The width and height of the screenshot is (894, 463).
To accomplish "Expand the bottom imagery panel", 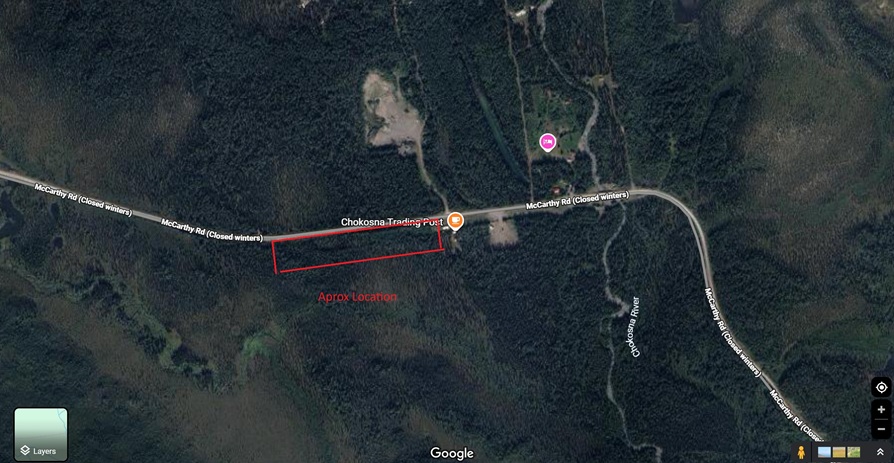I will [x=881, y=452].
